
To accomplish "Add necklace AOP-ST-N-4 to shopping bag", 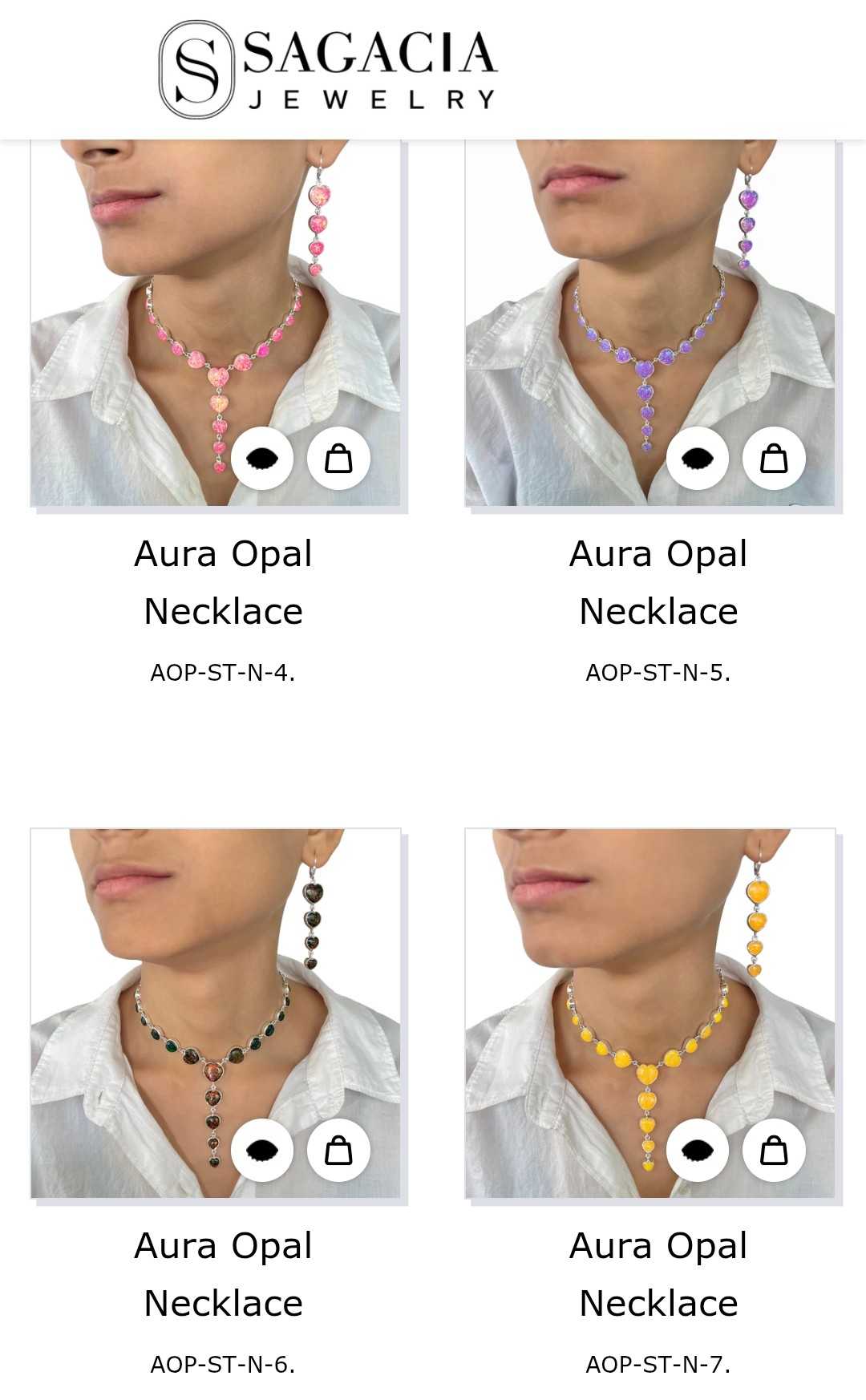I will point(338,459).
